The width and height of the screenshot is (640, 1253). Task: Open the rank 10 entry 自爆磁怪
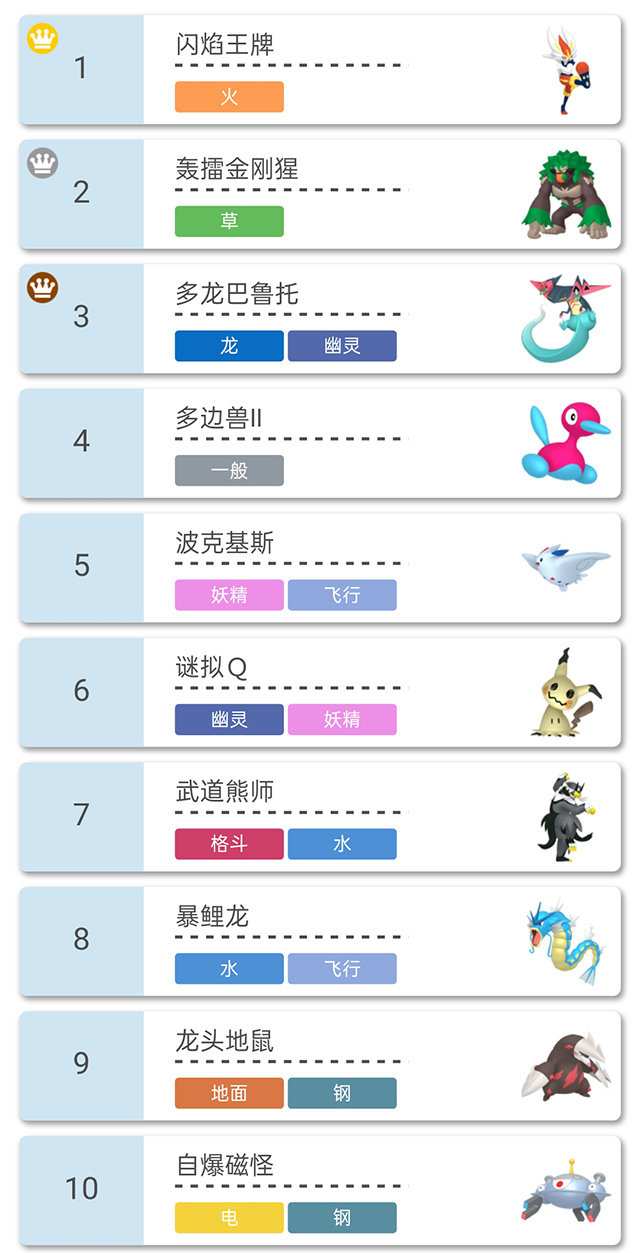coord(320,1189)
